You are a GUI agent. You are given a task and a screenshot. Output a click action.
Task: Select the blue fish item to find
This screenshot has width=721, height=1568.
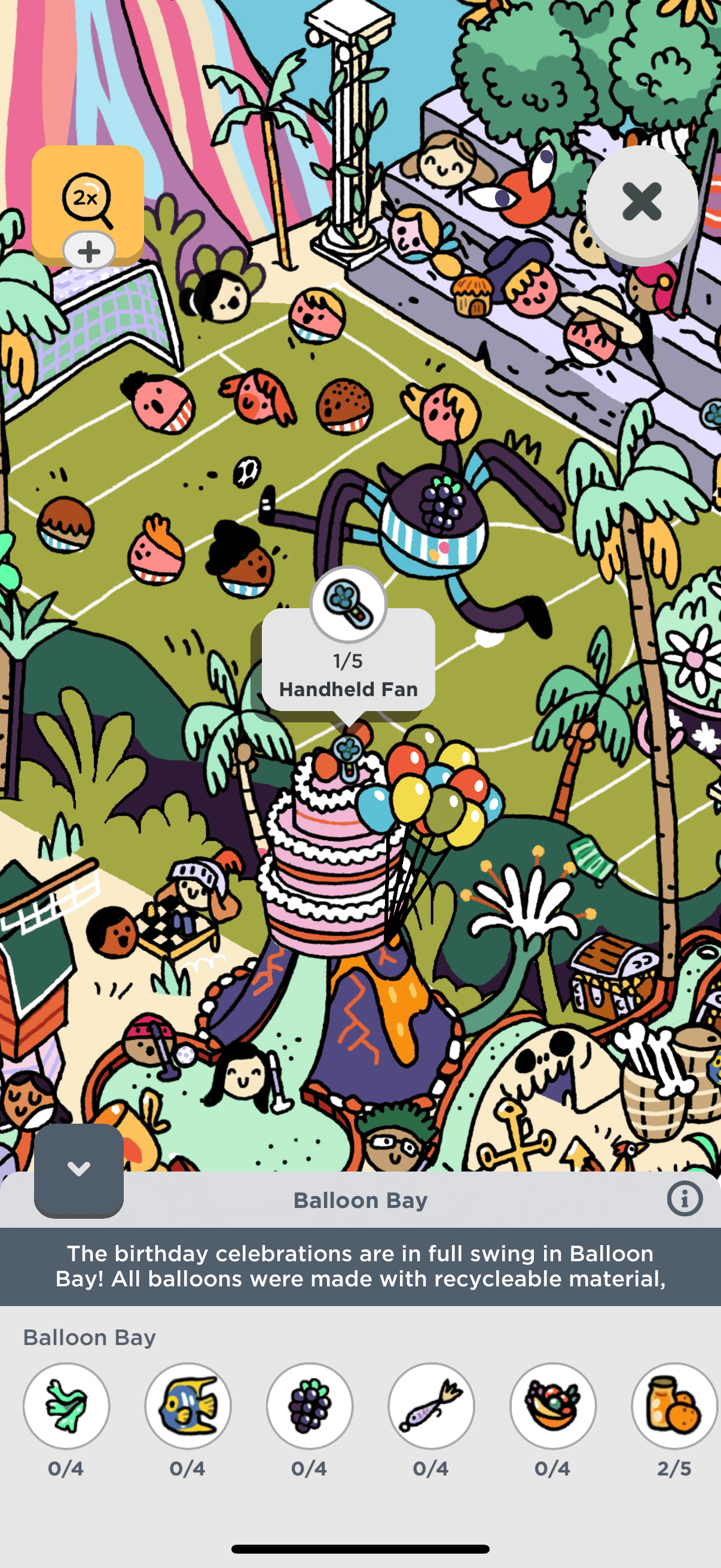pos(188,1406)
